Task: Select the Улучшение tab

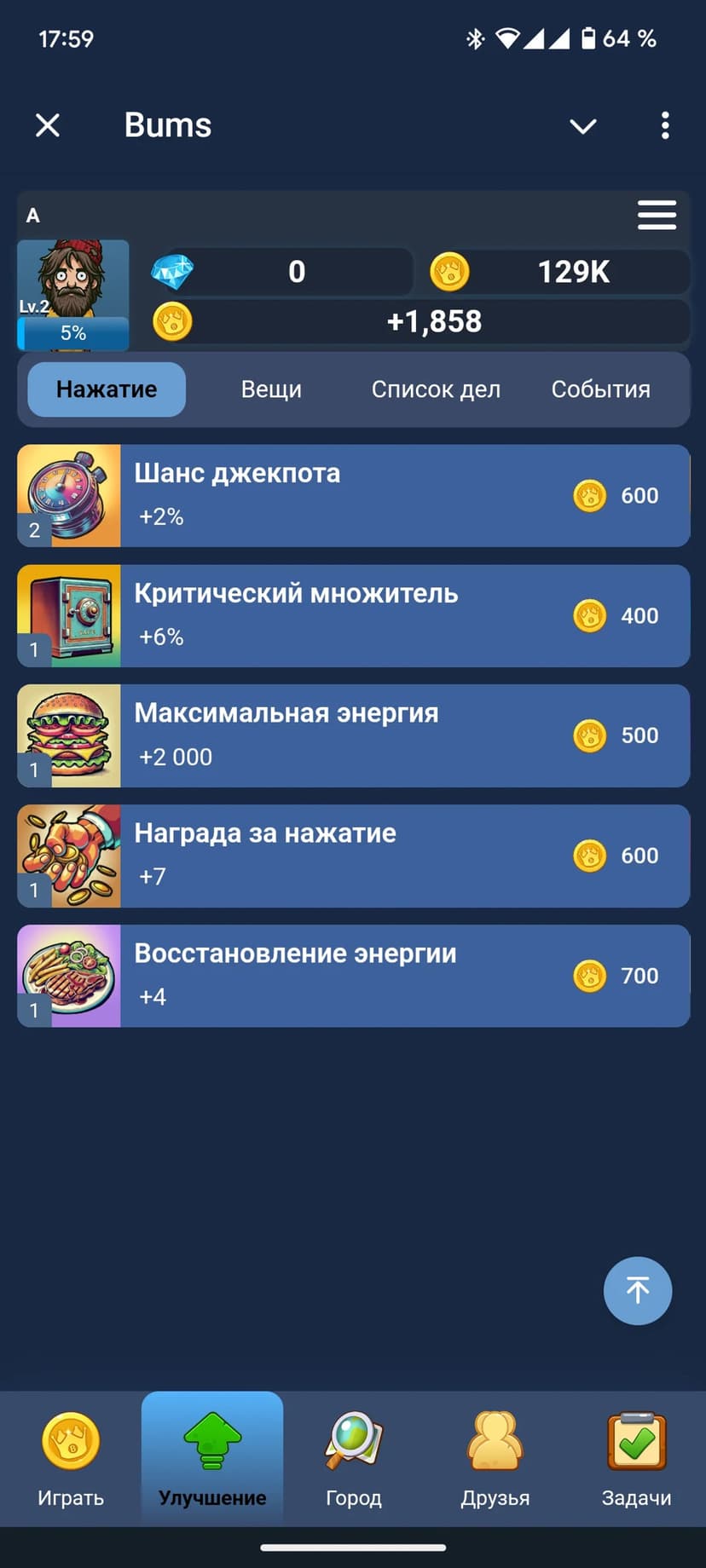Action: point(212,1459)
